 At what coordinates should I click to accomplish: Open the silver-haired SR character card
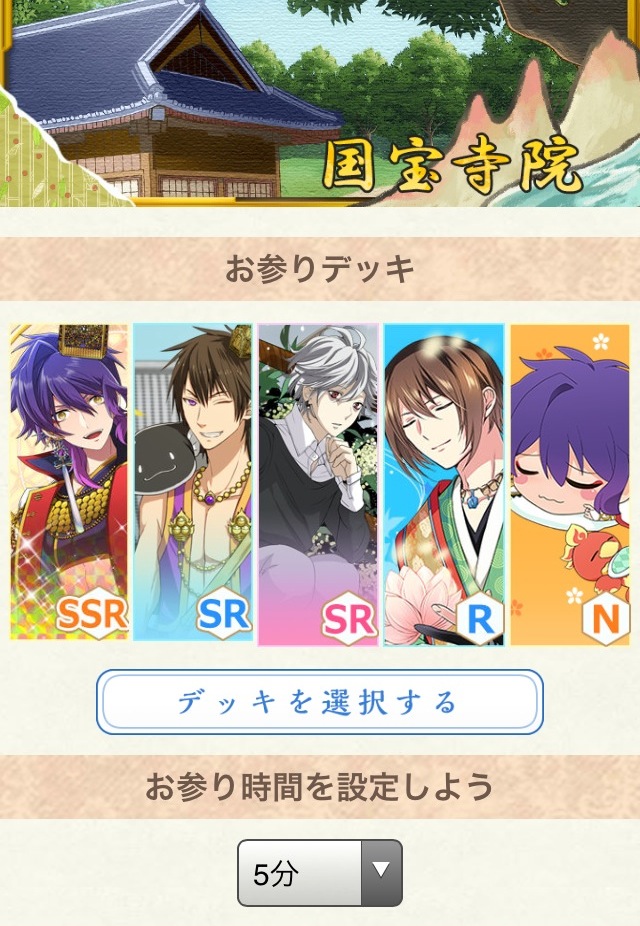point(318,484)
